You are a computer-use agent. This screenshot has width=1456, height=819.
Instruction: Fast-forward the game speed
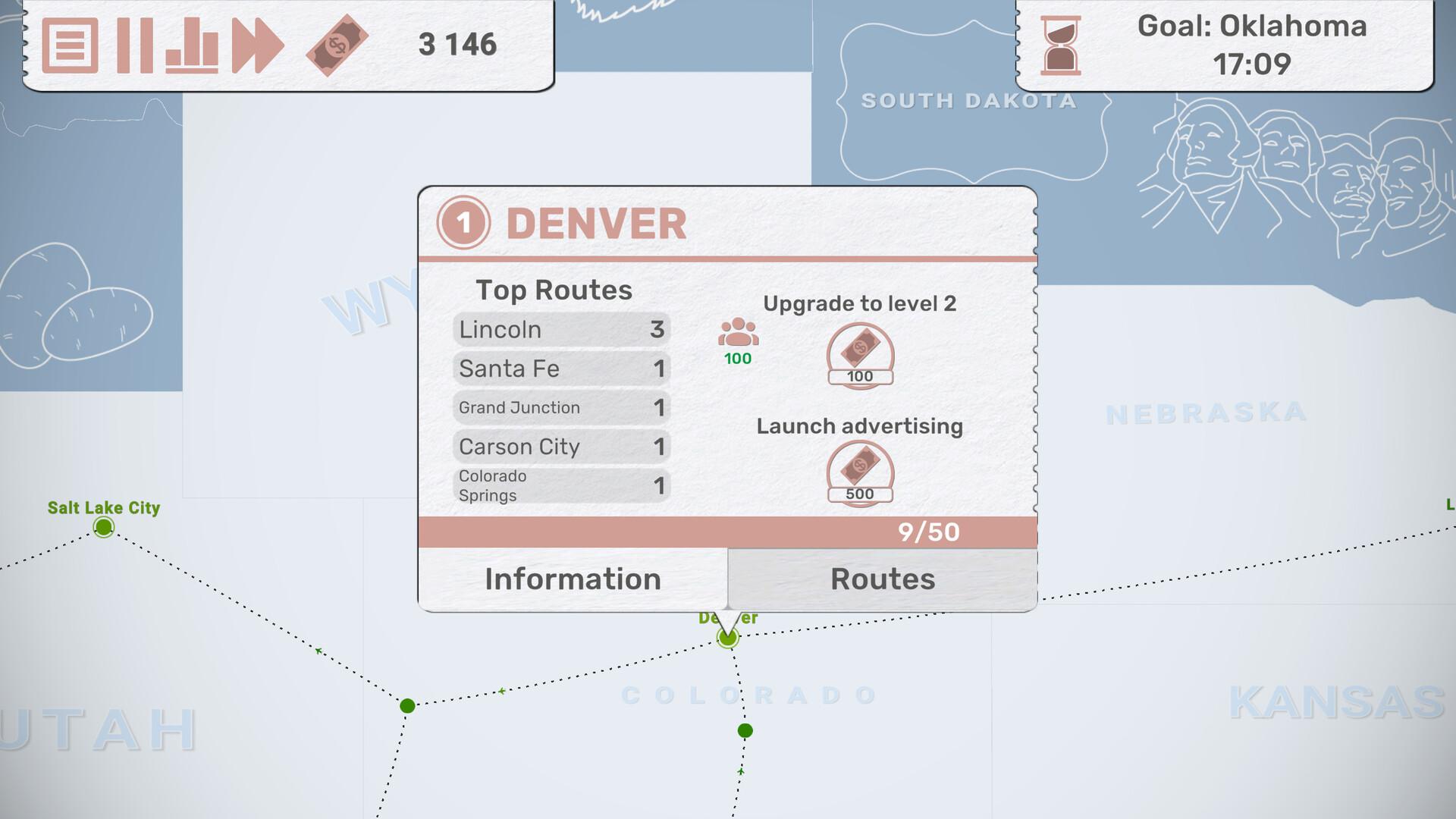257,45
